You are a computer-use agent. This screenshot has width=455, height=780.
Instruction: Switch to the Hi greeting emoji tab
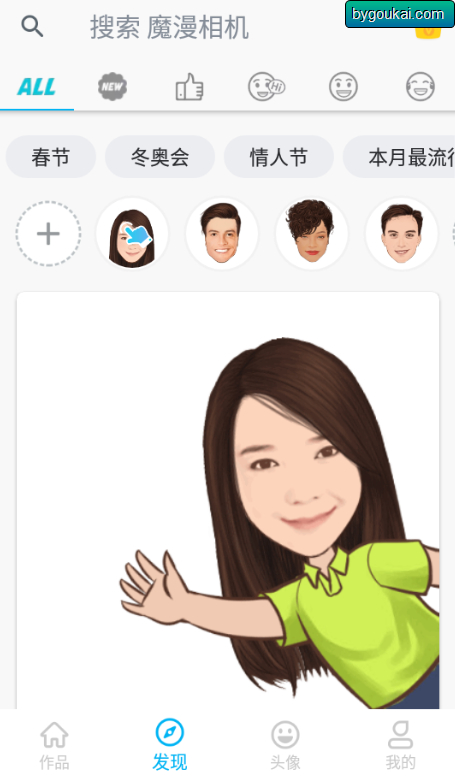click(267, 87)
